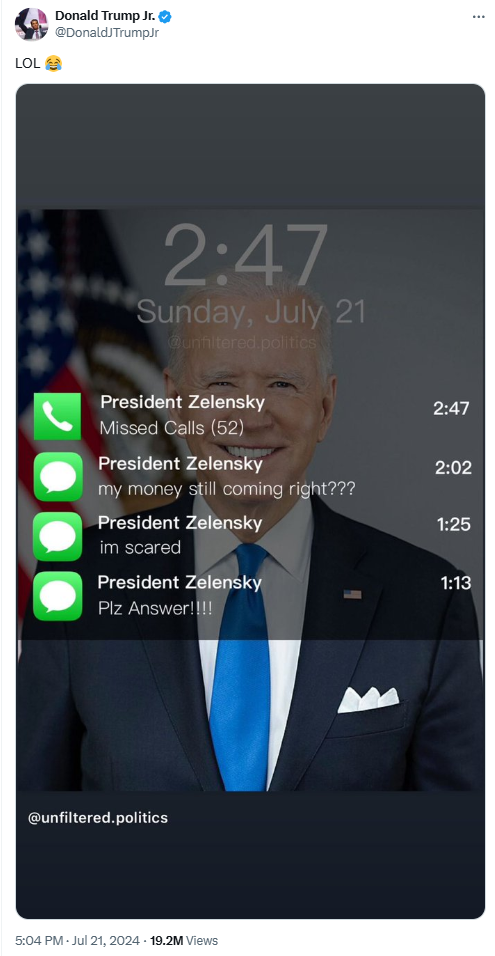Image resolution: width=495 pixels, height=956 pixels.
Task: Expand the attached lock-screen meme image
Action: click(x=250, y=501)
